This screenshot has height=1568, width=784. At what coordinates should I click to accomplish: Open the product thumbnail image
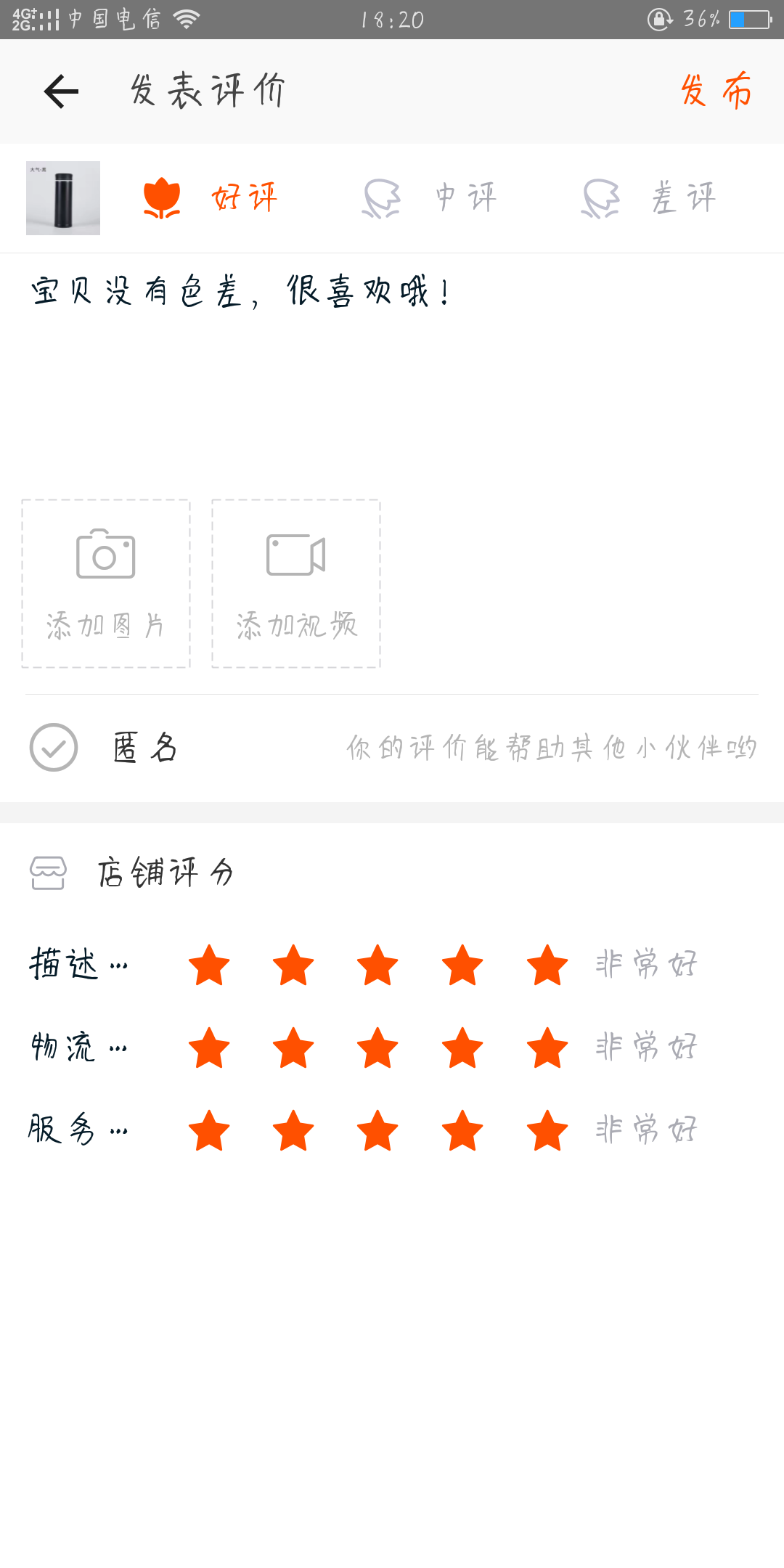[63, 197]
